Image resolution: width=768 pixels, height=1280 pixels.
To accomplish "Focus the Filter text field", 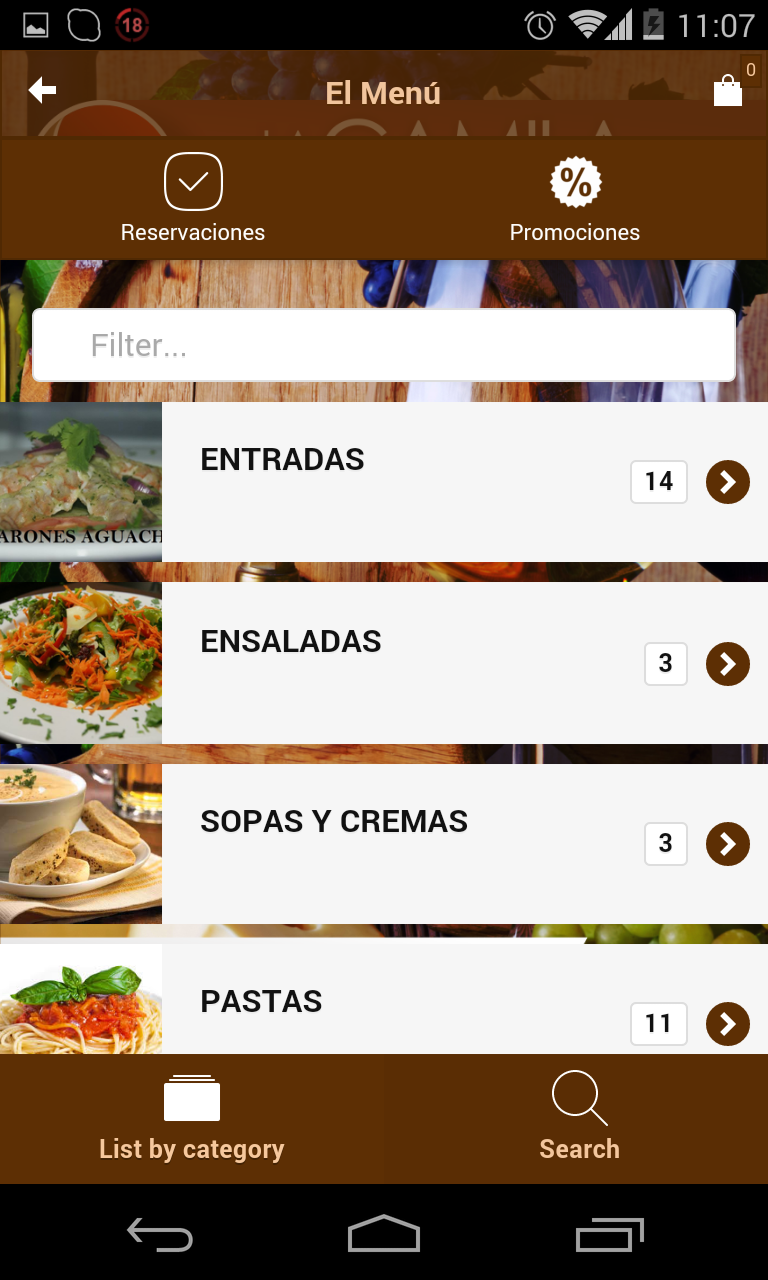I will click(384, 345).
